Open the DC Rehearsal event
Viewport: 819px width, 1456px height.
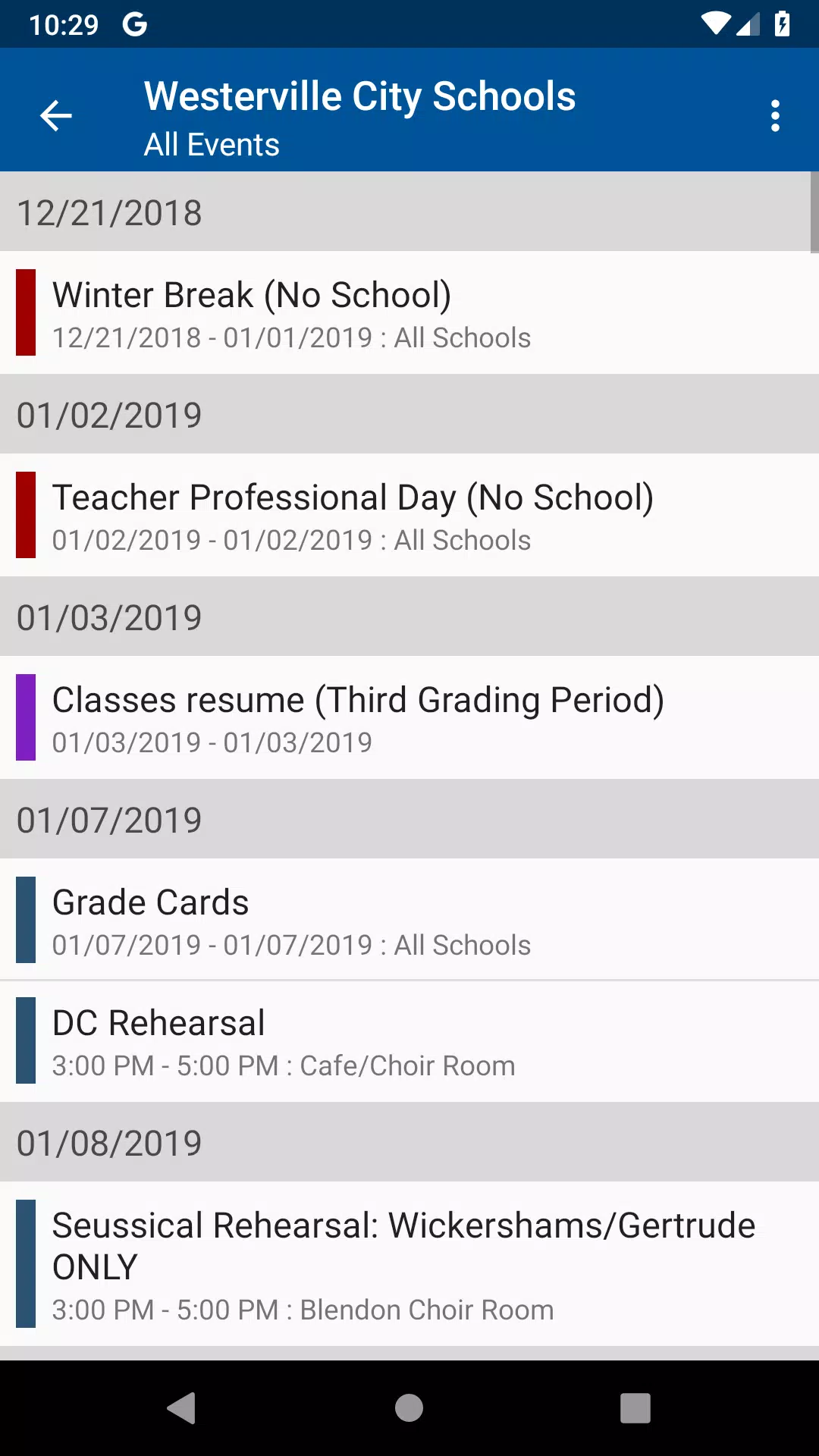(409, 1041)
